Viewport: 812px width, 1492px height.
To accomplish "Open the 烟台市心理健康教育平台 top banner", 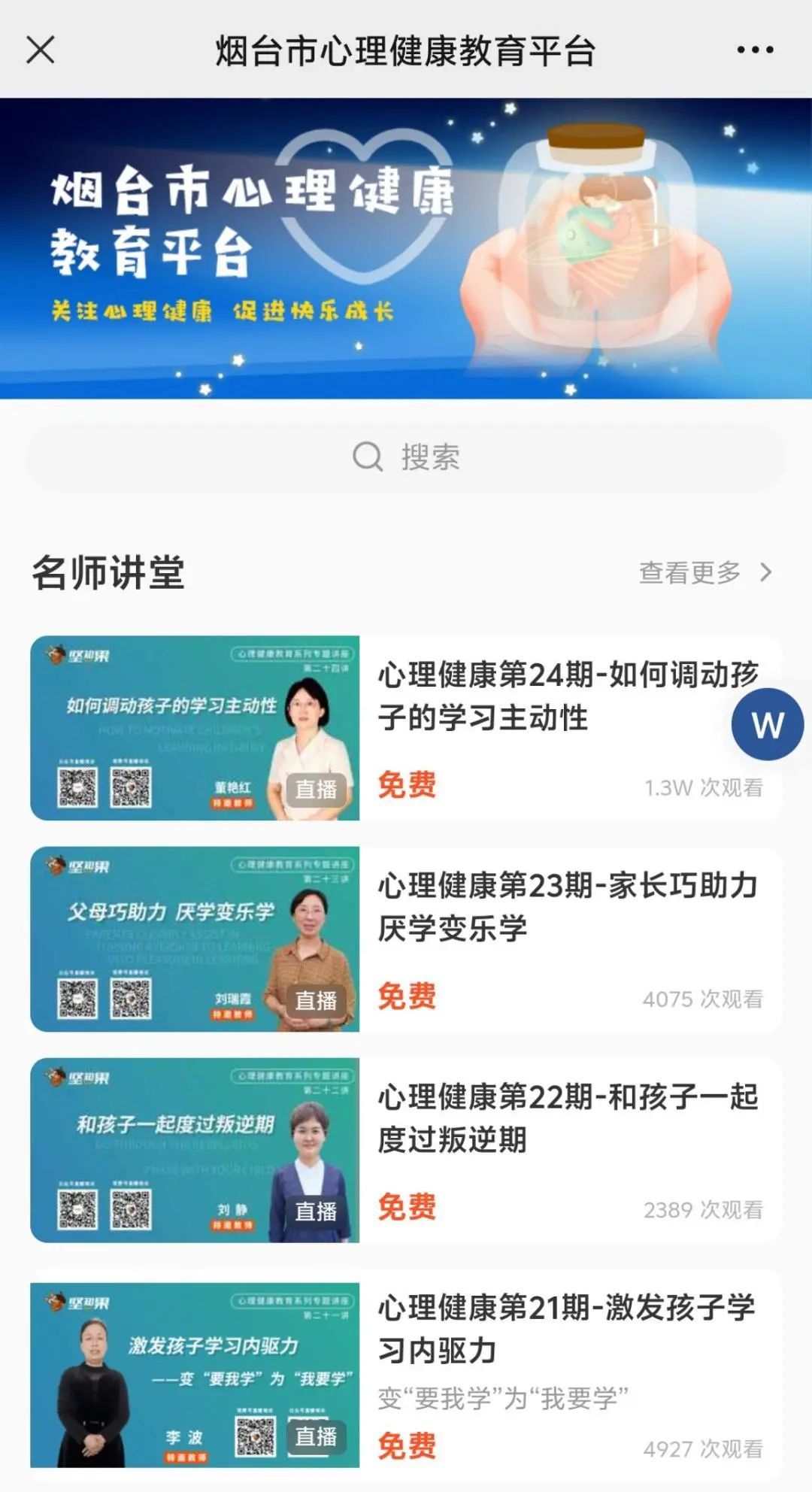I will click(x=406, y=248).
